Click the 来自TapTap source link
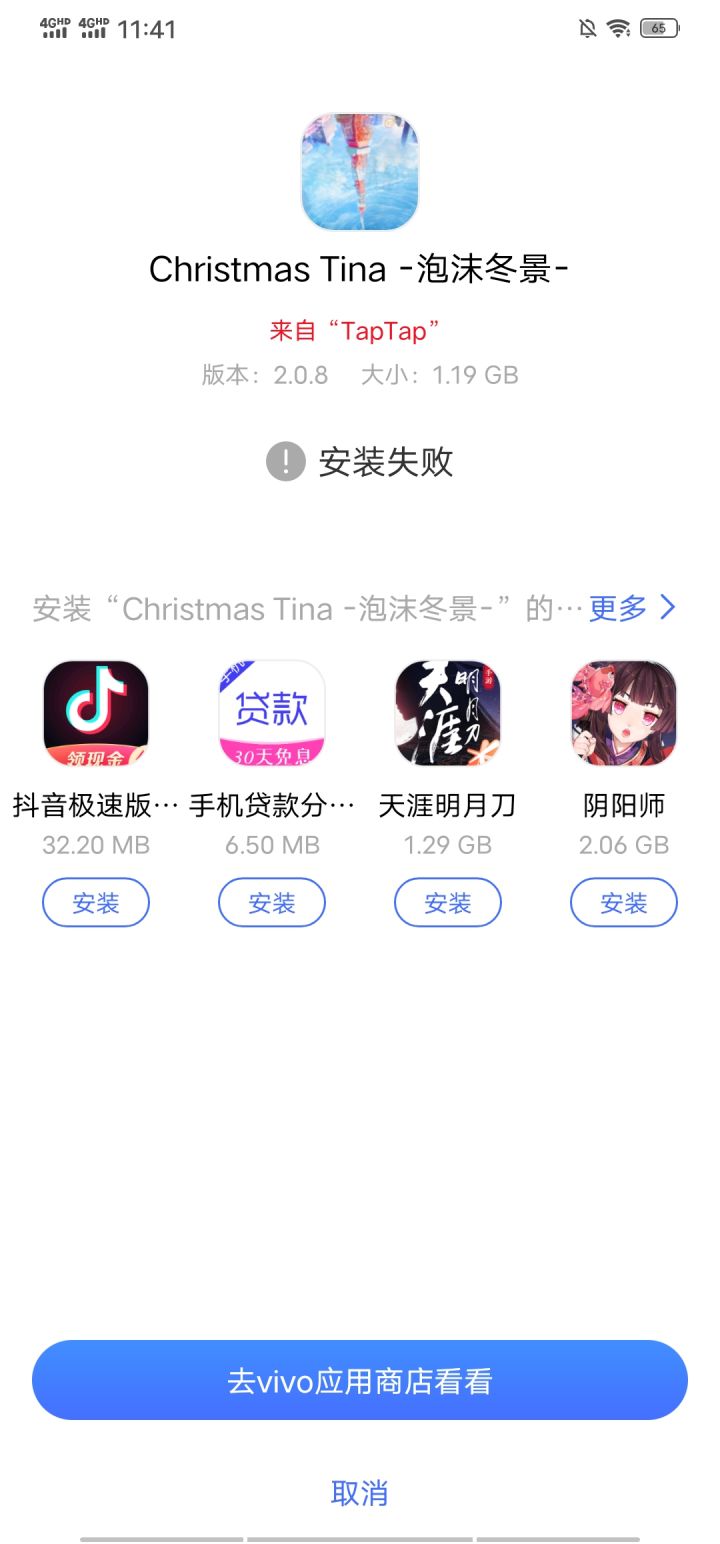Viewport: 720px width, 1544px height. (360, 331)
